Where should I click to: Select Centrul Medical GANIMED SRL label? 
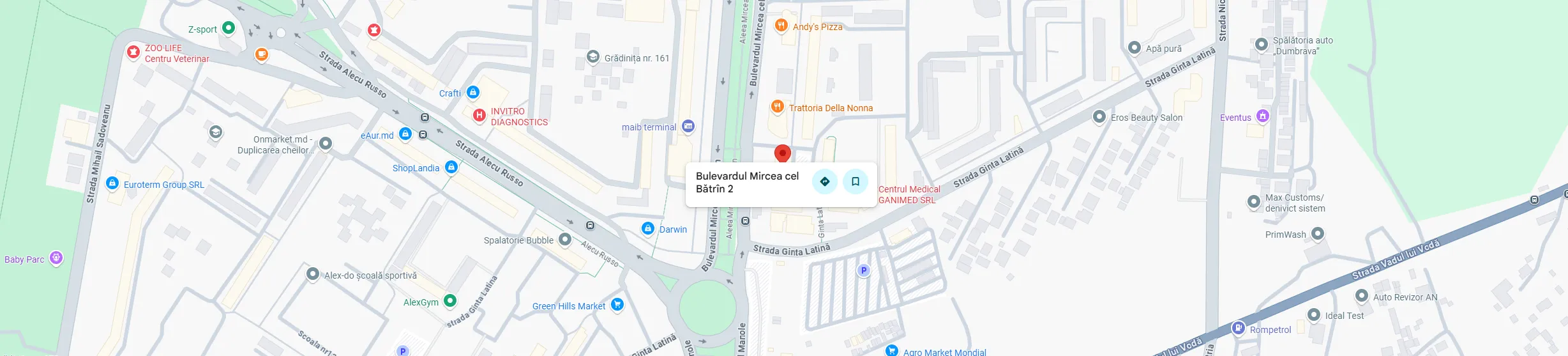coord(908,194)
